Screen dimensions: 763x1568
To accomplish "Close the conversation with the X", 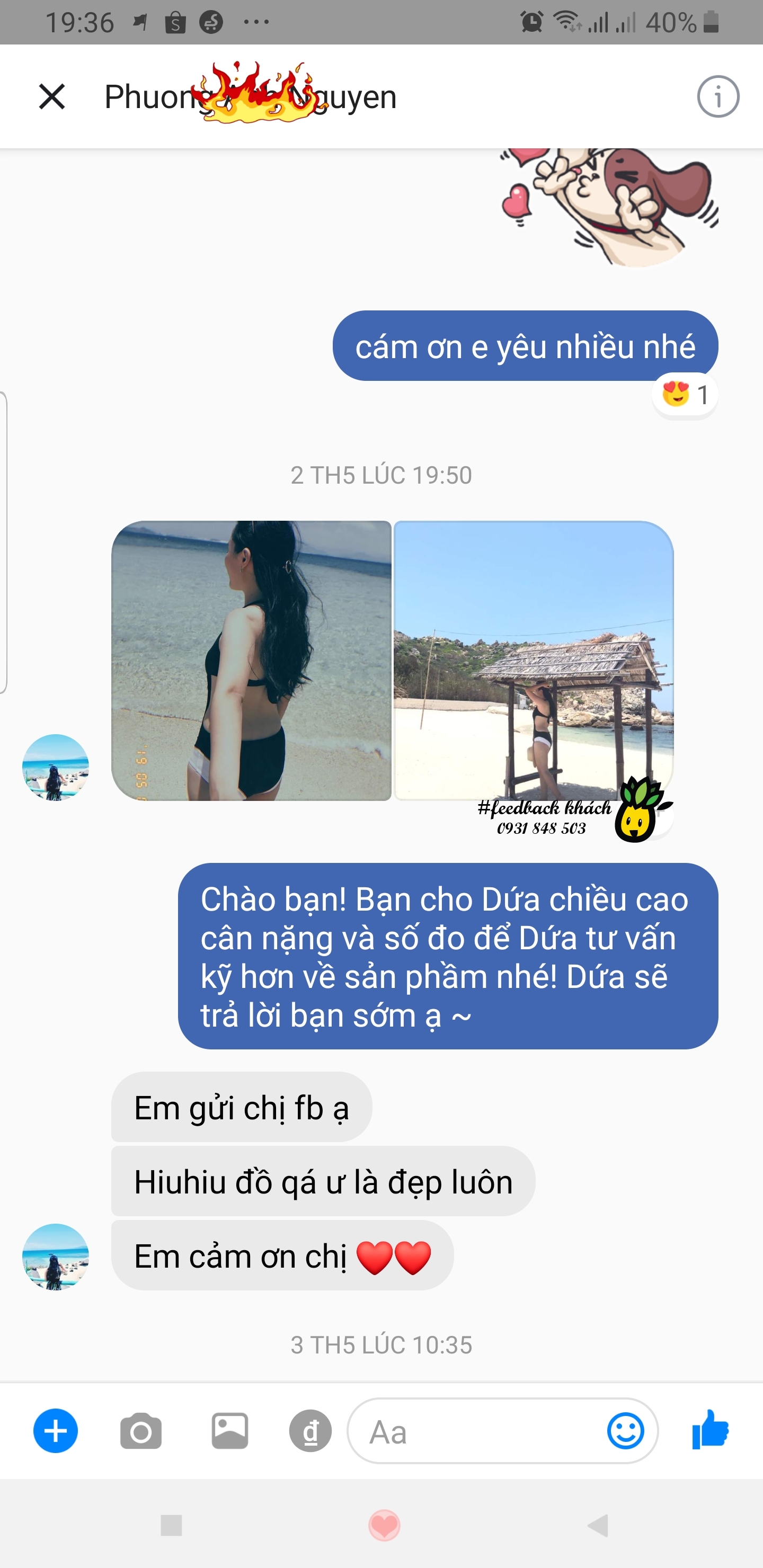I will point(52,97).
